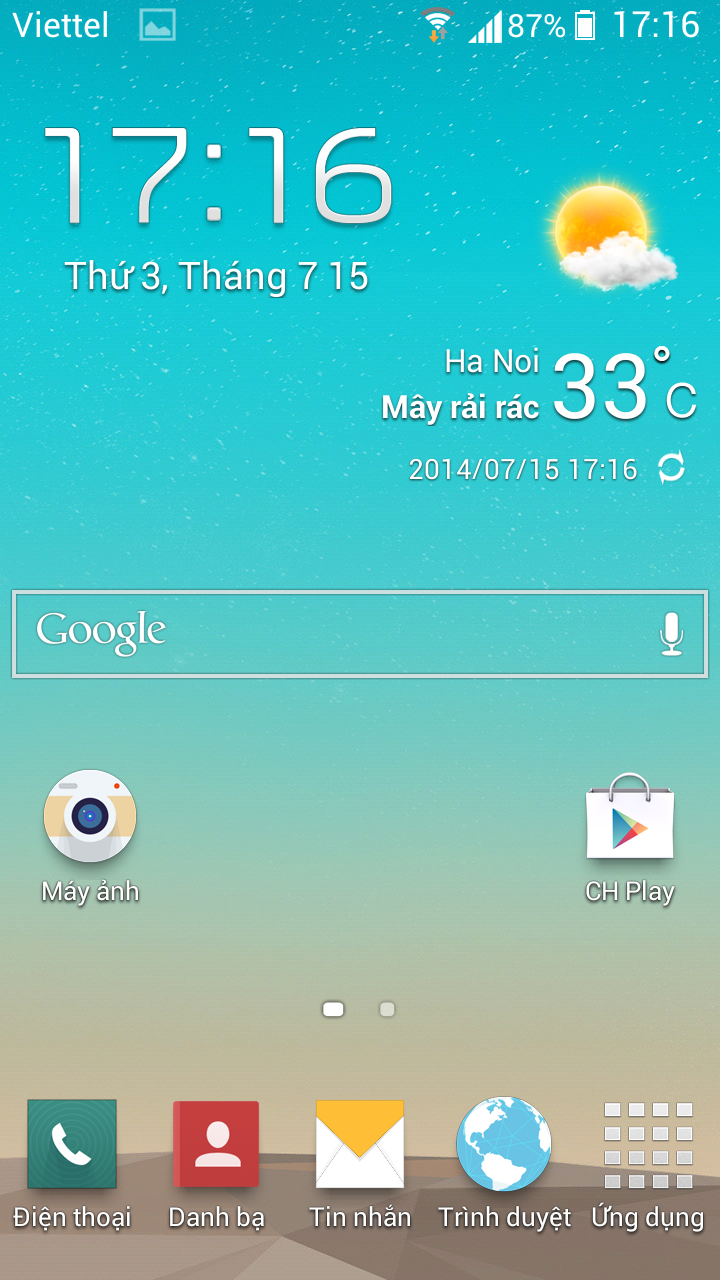Go to the second home page indicator
The image size is (720, 1280).
pyautogui.click(x=387, y=1010)
